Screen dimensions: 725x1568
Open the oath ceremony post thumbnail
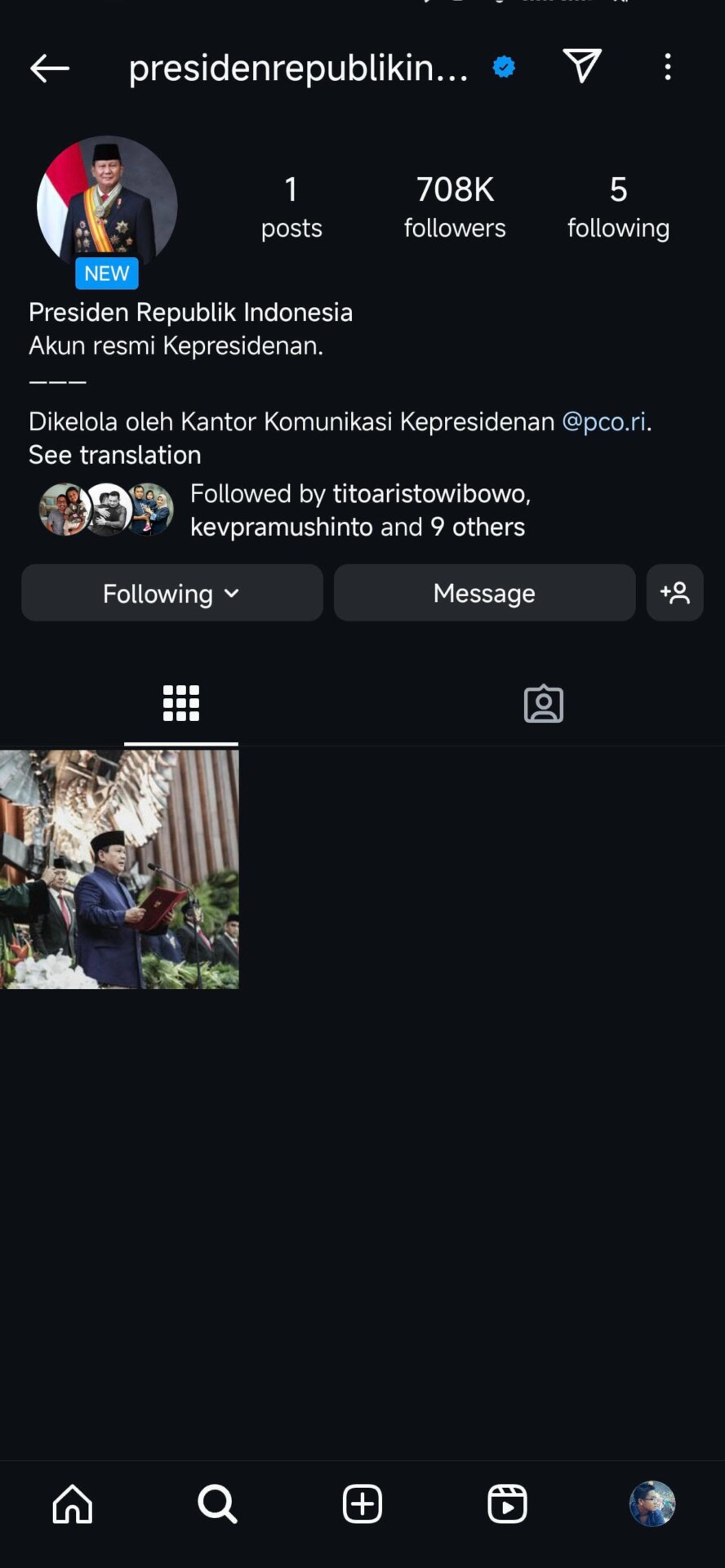tap(119, 869)
